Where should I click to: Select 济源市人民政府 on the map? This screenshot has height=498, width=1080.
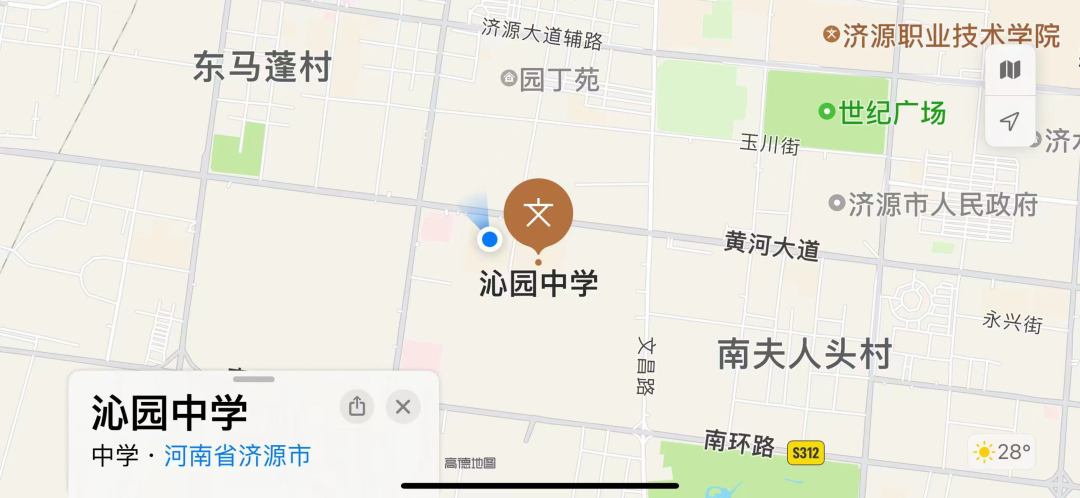click(x=837, y=204)
